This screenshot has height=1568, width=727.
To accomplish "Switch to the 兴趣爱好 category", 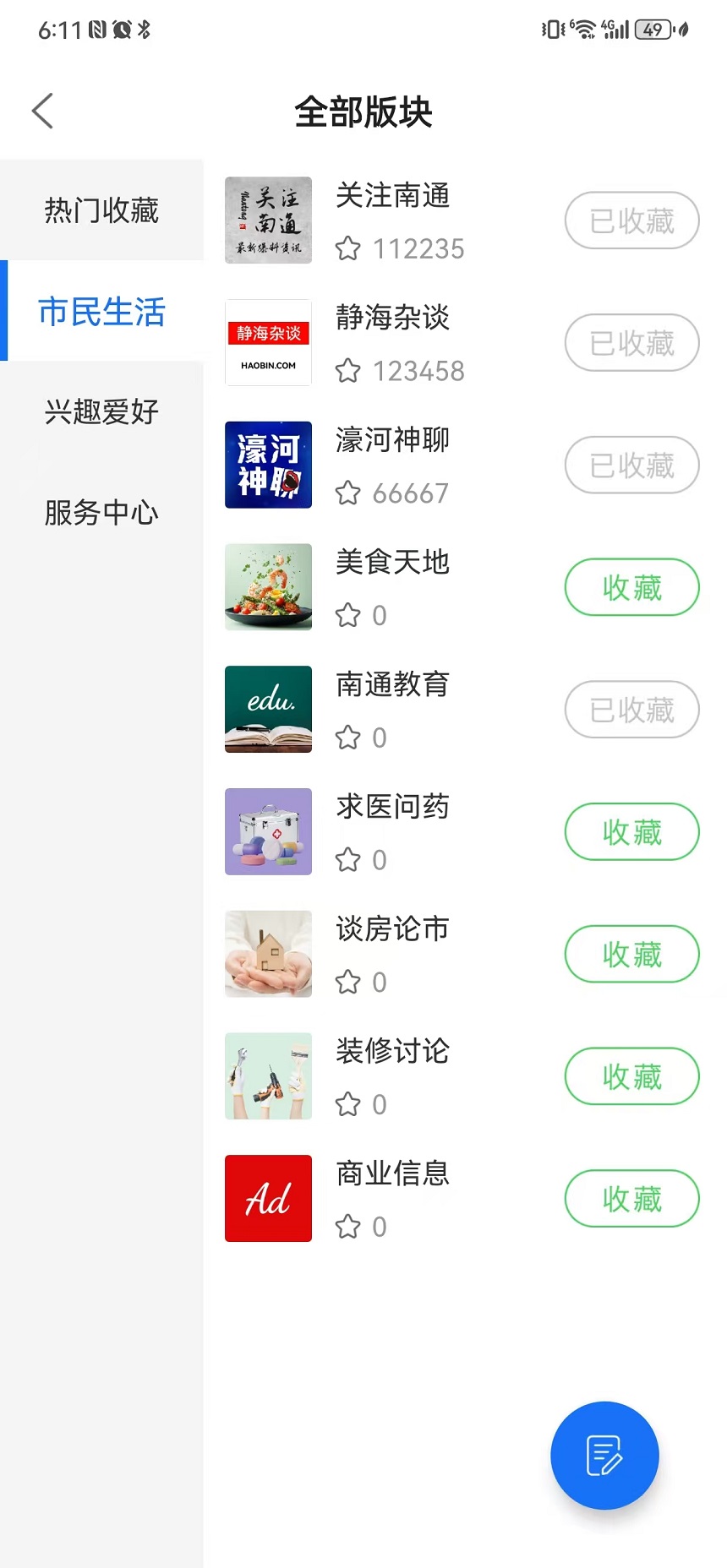I will [x=101, y=411].
